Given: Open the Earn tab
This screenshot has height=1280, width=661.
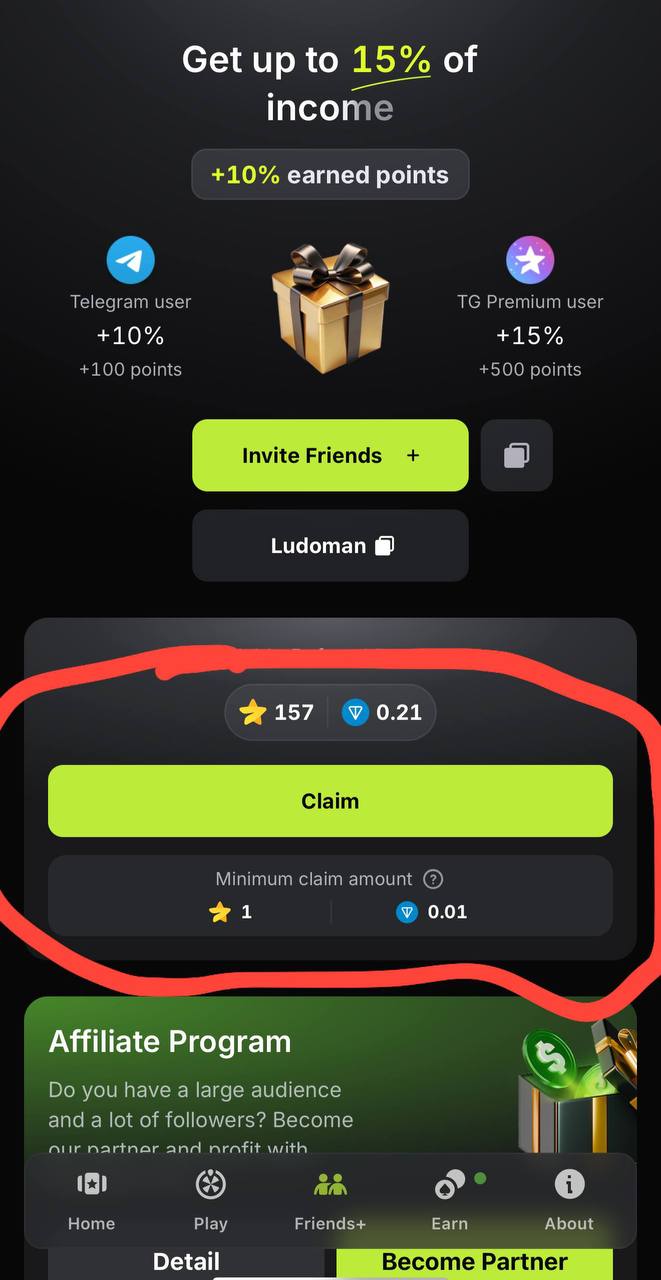Looking at the screenshot, I should [450, 1200].
